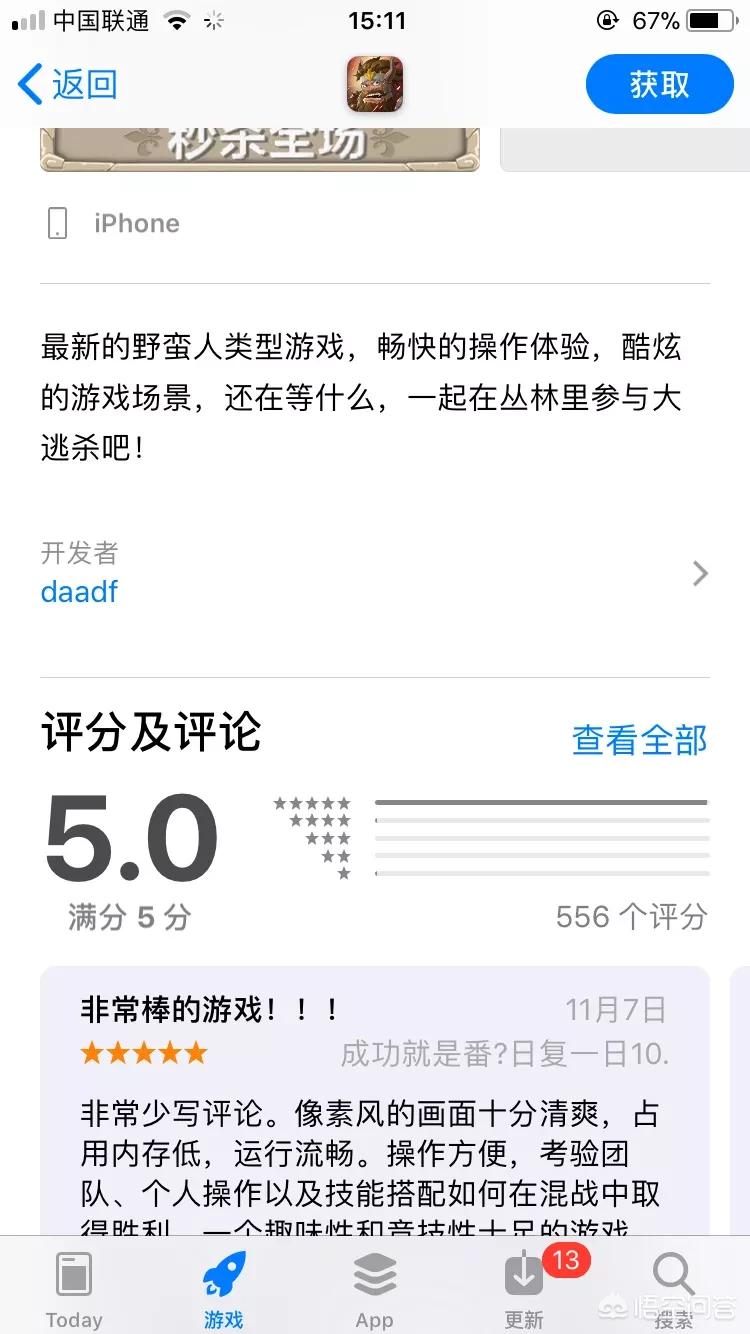750x1334 pixels.
Task: Open the daadf developer link
Action: click(79, 592)
